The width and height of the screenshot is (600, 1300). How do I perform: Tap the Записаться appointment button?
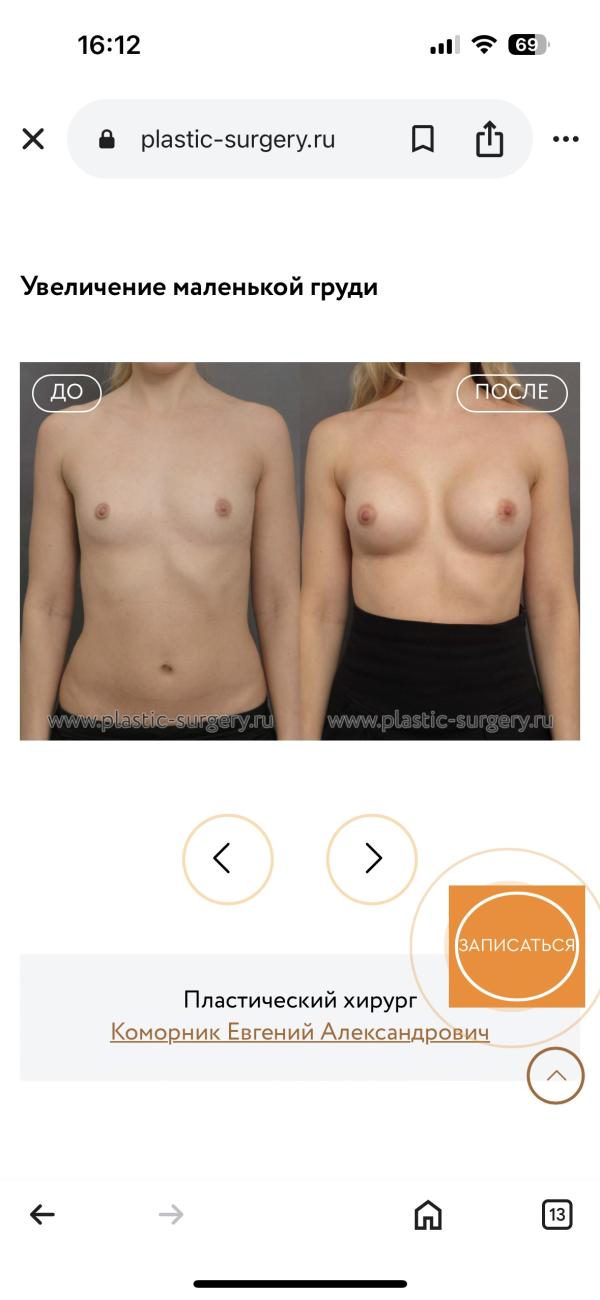[516, 946]
